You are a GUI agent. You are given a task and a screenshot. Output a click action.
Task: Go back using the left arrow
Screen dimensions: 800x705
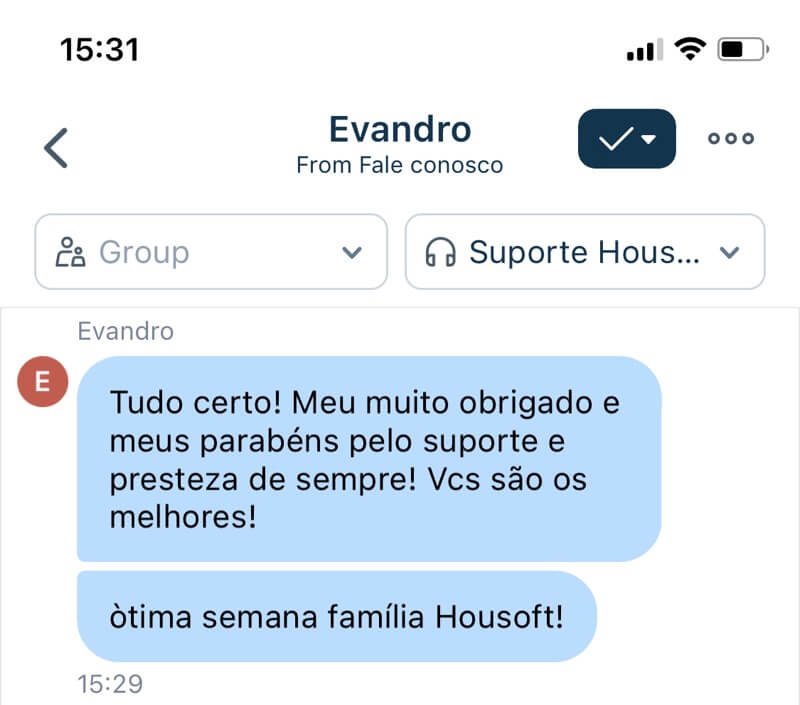[x=57, y=147]
